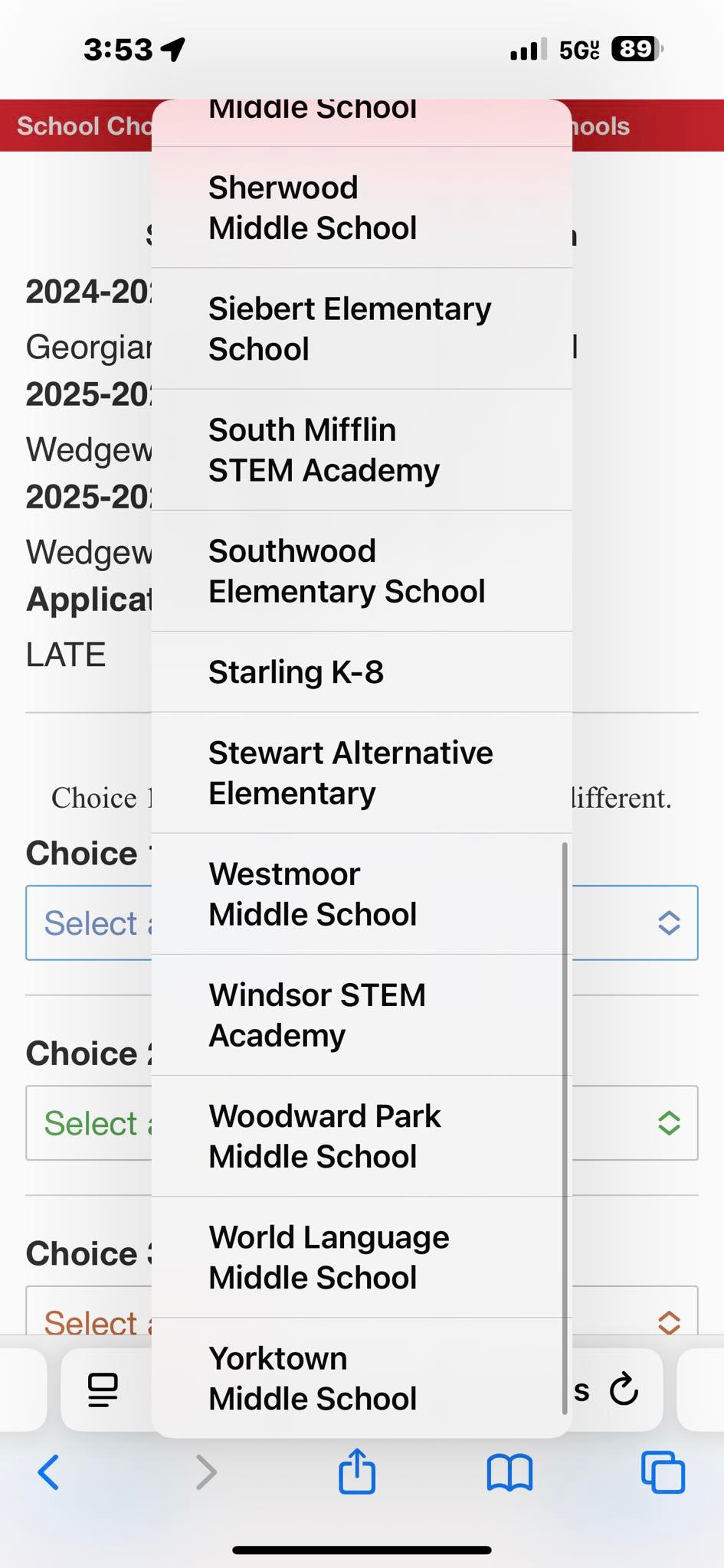Open the Choice 2 dropdown
The height and width of the screenshot is (1568, 724).
[362, 1122]
